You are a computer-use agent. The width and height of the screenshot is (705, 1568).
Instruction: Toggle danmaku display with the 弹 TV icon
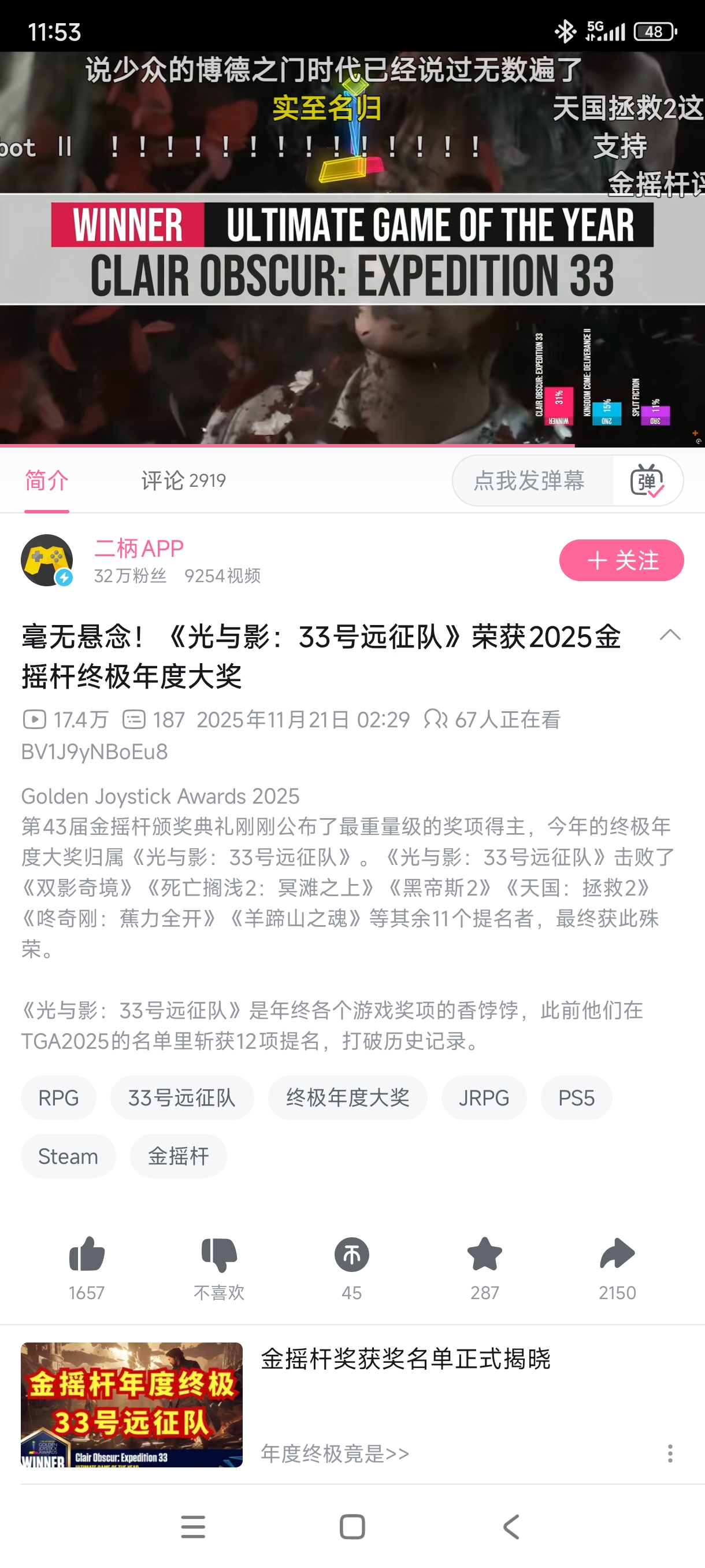[647, 480]
